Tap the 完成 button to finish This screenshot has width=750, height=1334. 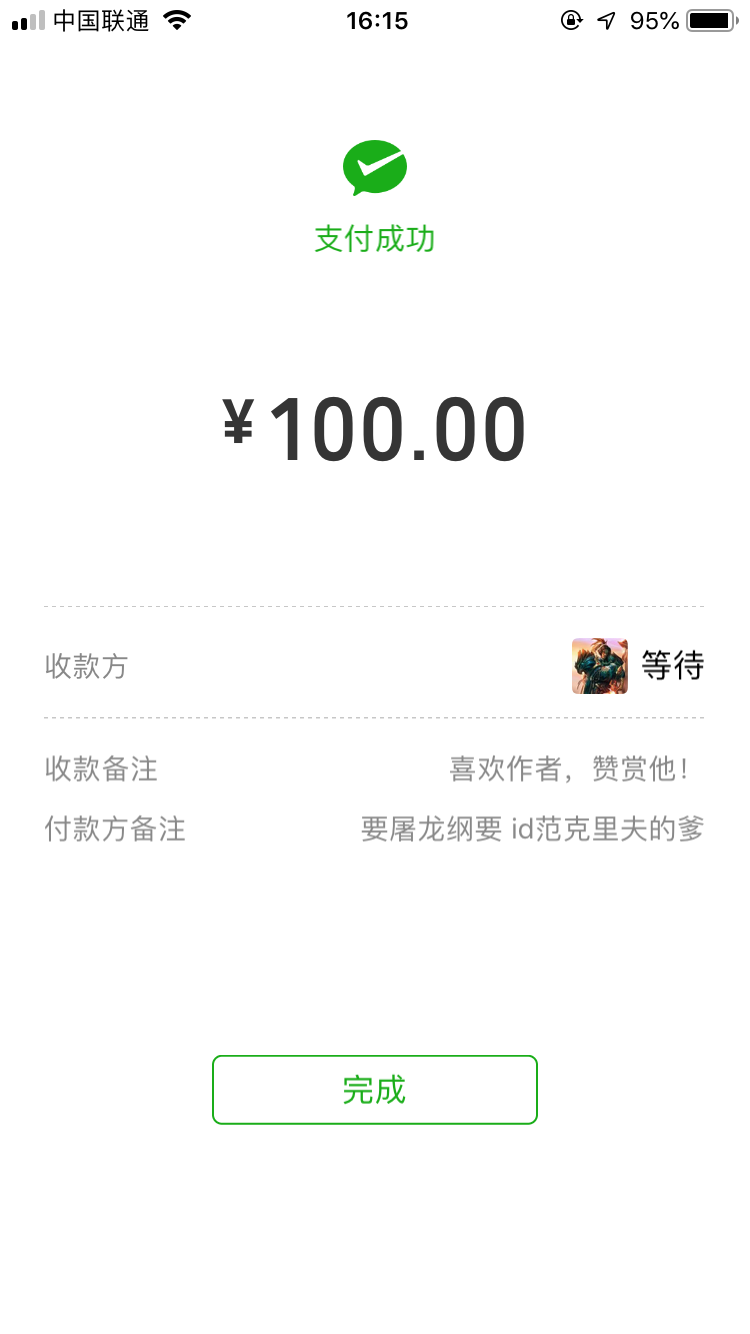pos(375,1090)
